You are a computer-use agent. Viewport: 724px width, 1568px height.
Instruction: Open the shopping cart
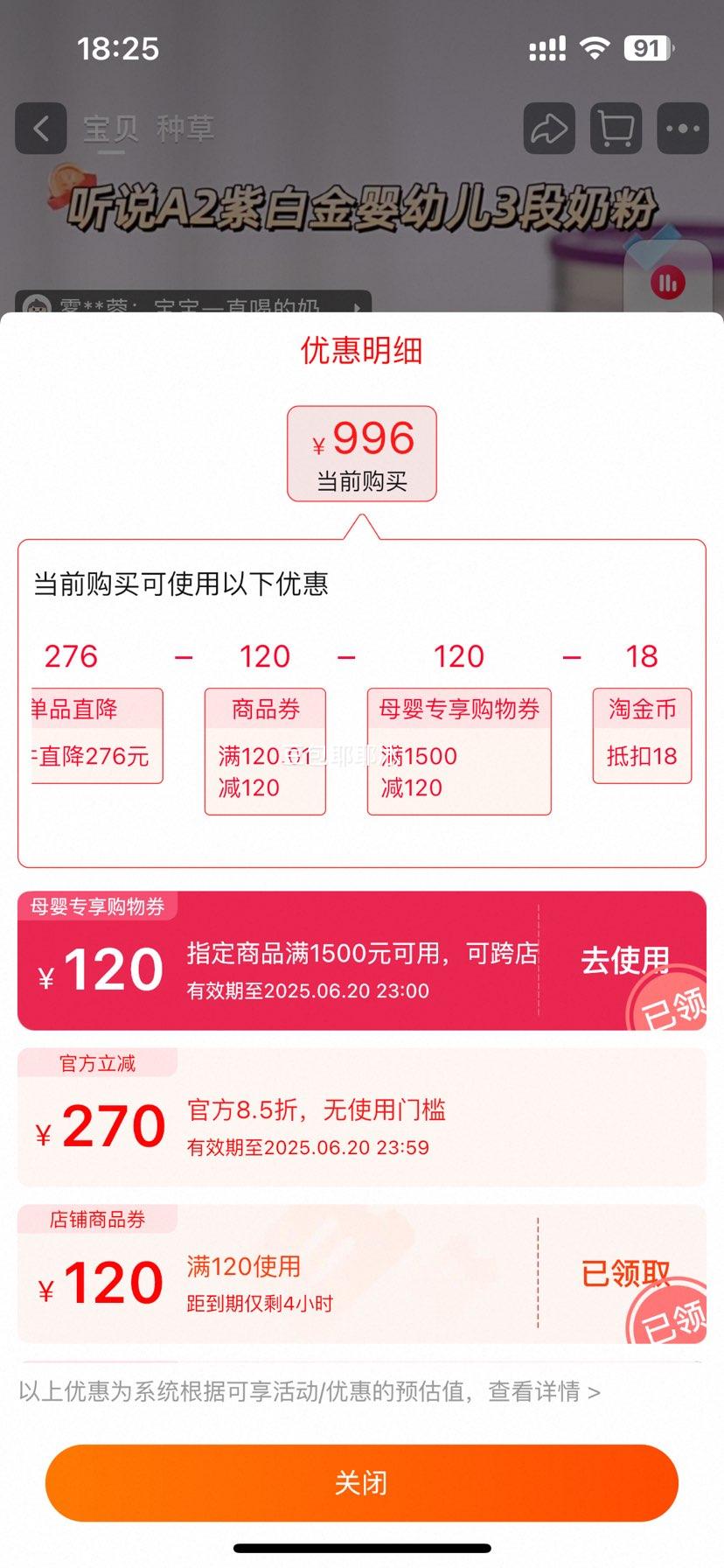coord(616,129)
